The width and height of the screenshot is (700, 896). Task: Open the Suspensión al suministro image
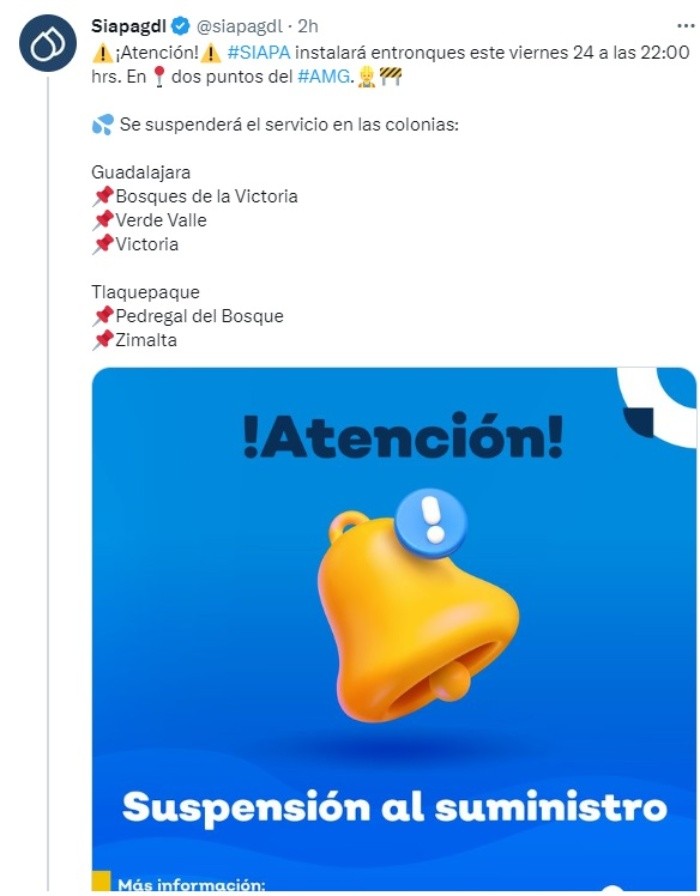pos(393,628)
